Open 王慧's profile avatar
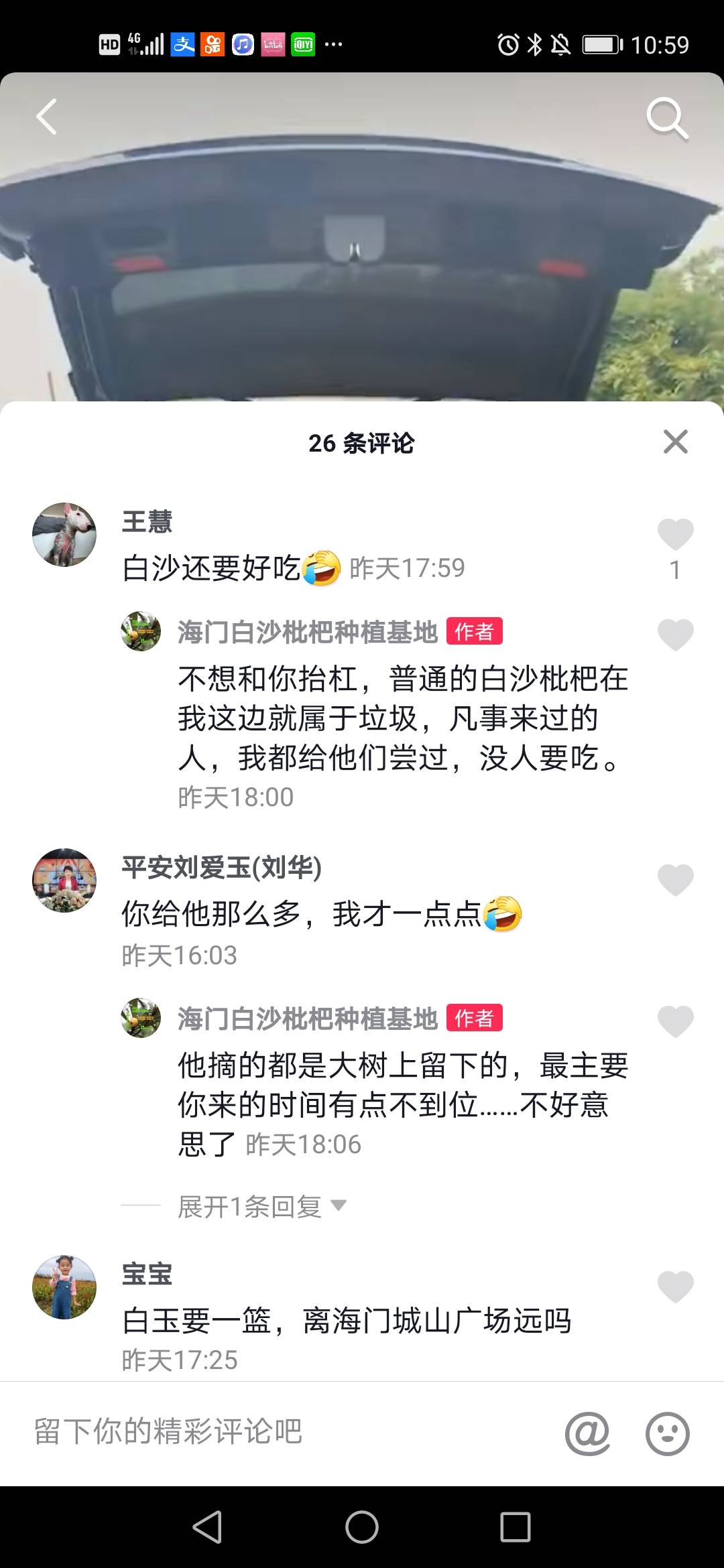The width and height of the screenshot is (724, 1568). (x=64, y=535)
